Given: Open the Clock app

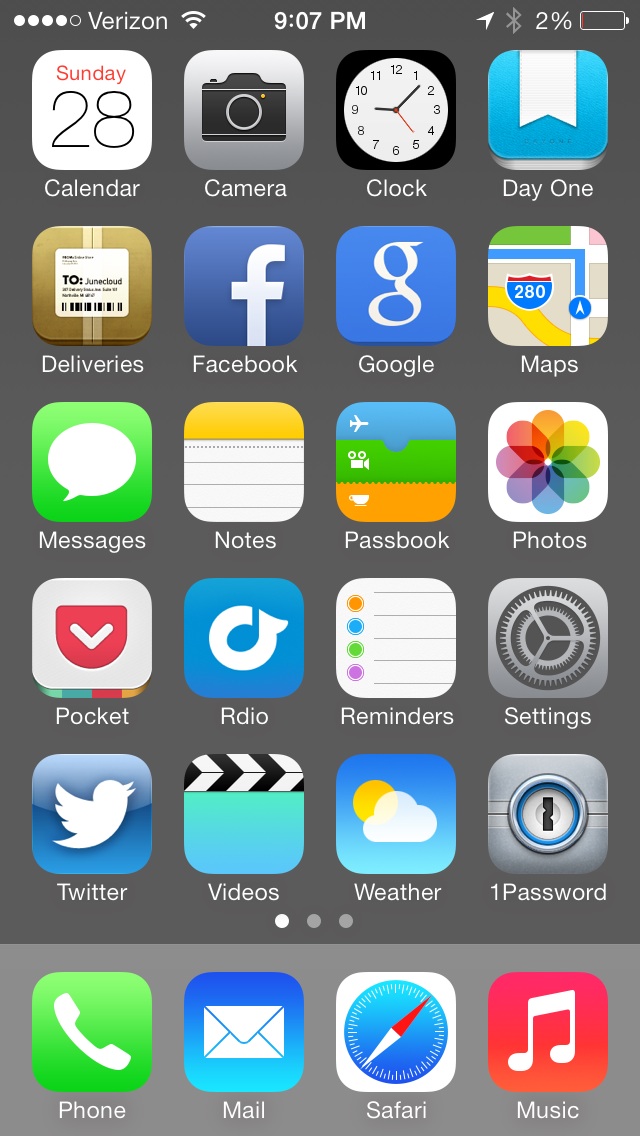Looking at the screenshot, I should click(396, 110).
